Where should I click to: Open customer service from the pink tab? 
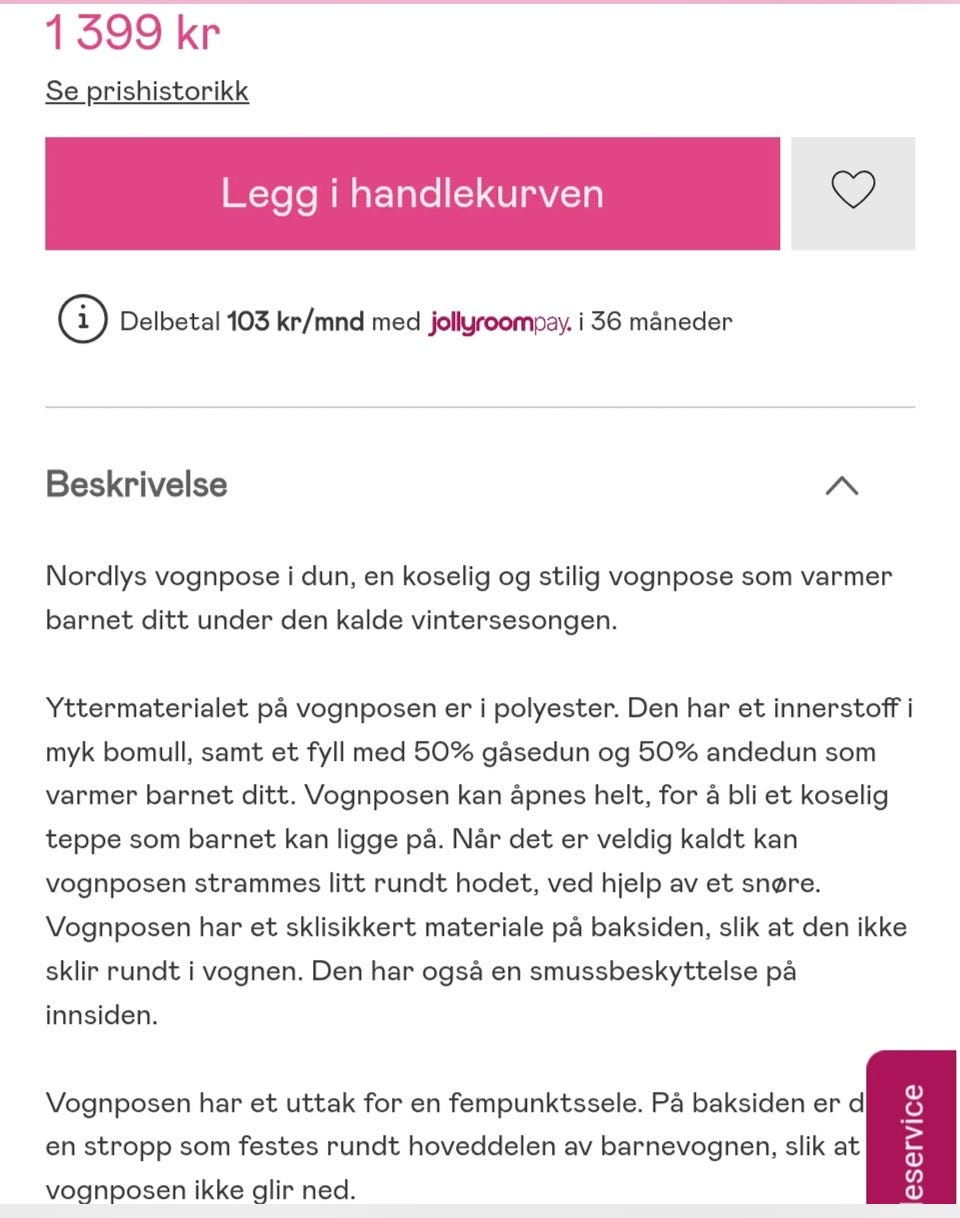(x=912, y=1130)
